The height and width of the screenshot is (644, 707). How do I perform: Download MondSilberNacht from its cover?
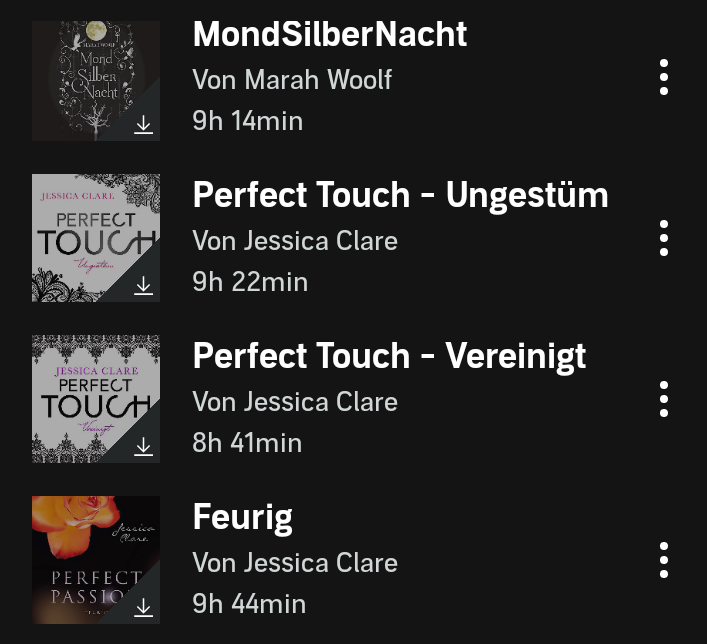point(144,125)
